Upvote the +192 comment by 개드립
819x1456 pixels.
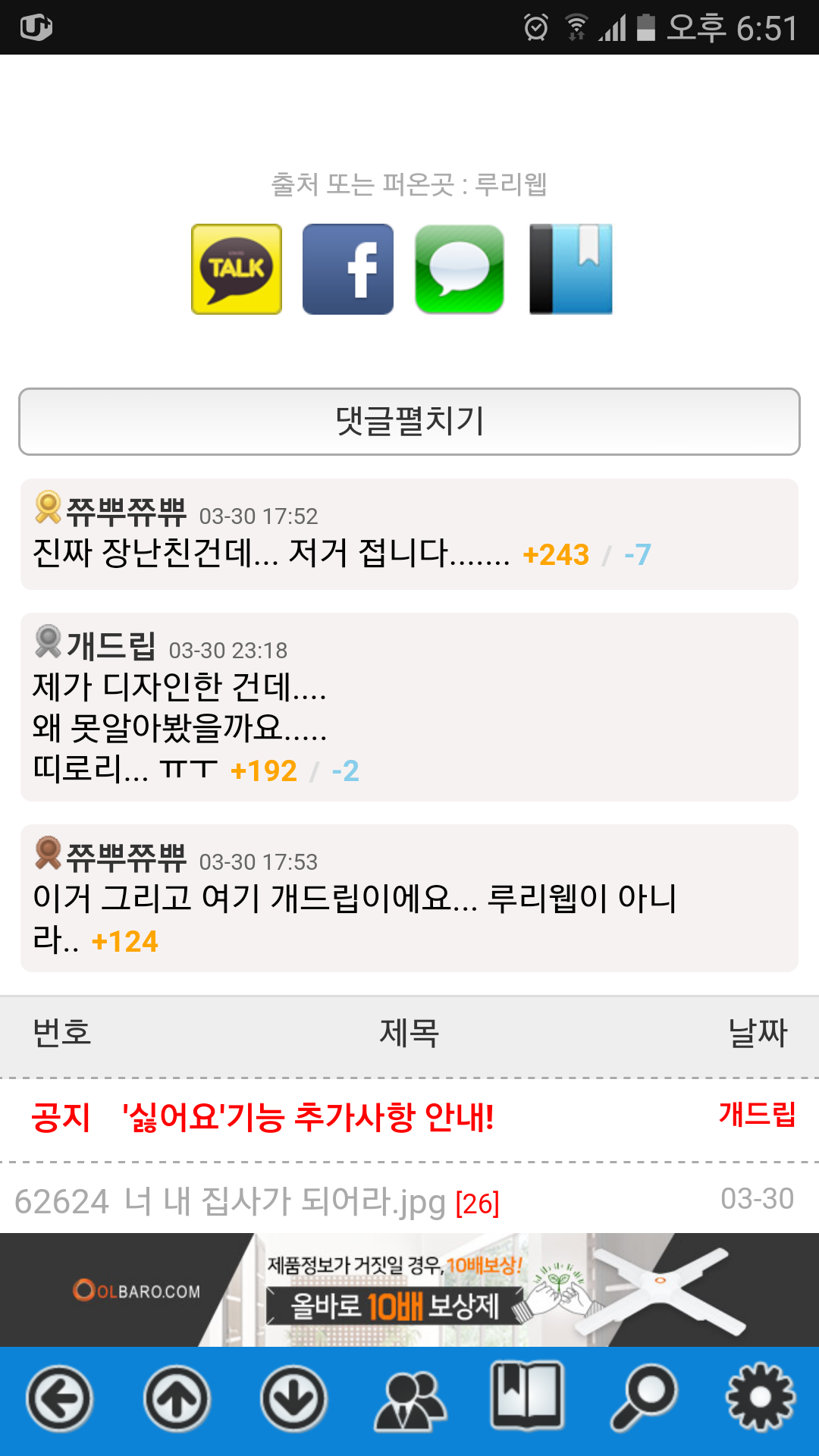pos(263,771)
